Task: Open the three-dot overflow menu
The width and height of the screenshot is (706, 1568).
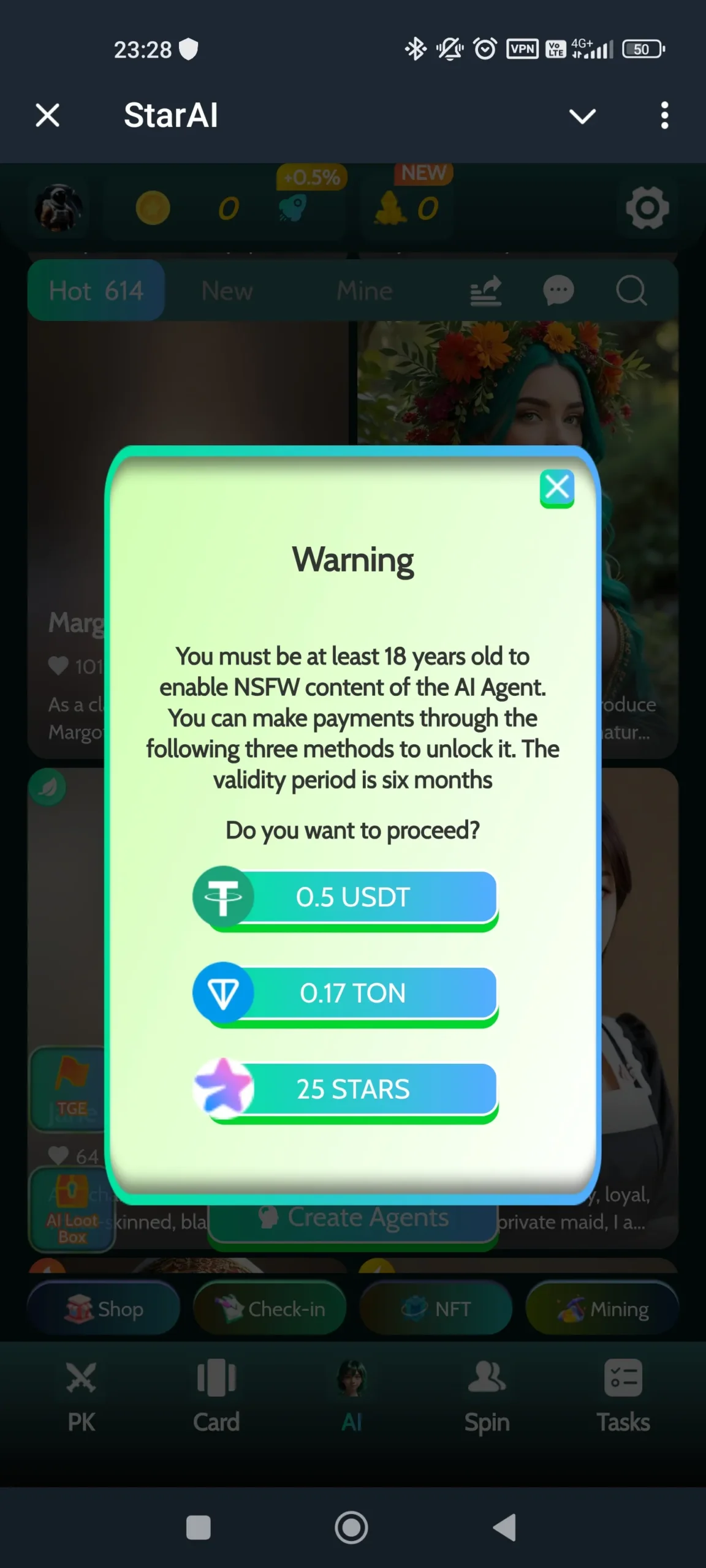Action: tap(664, 115)
